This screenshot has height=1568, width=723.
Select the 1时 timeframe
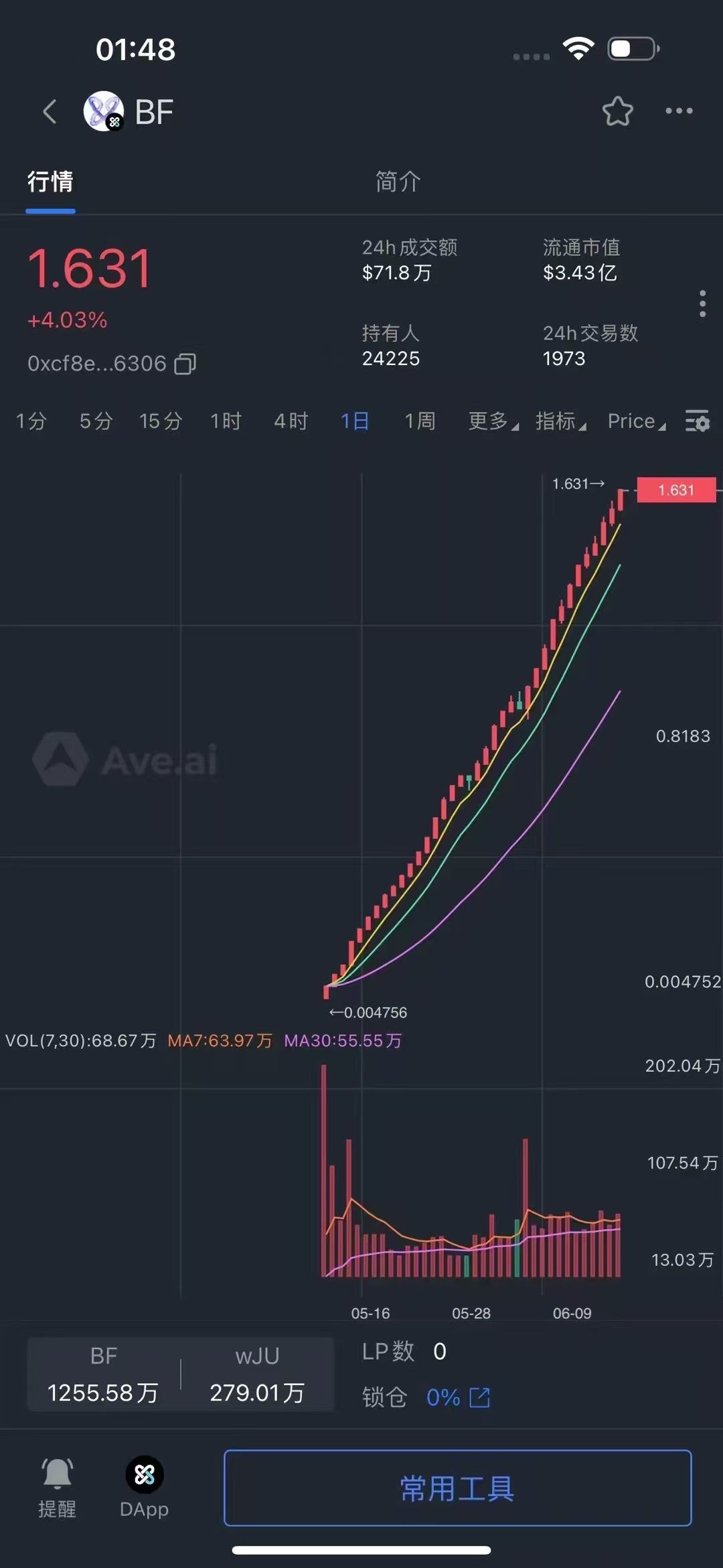226,421
